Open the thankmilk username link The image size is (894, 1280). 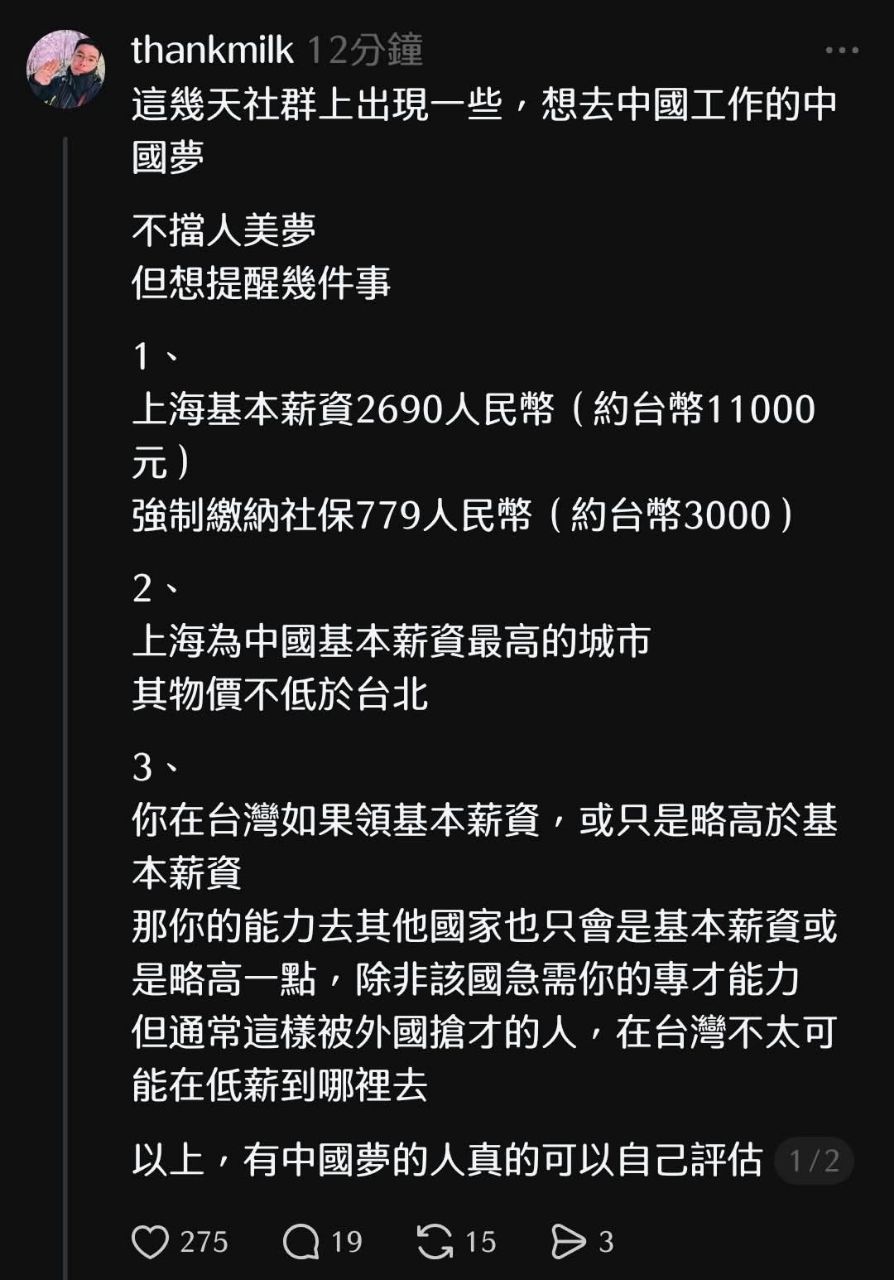(x=212, y=49)
